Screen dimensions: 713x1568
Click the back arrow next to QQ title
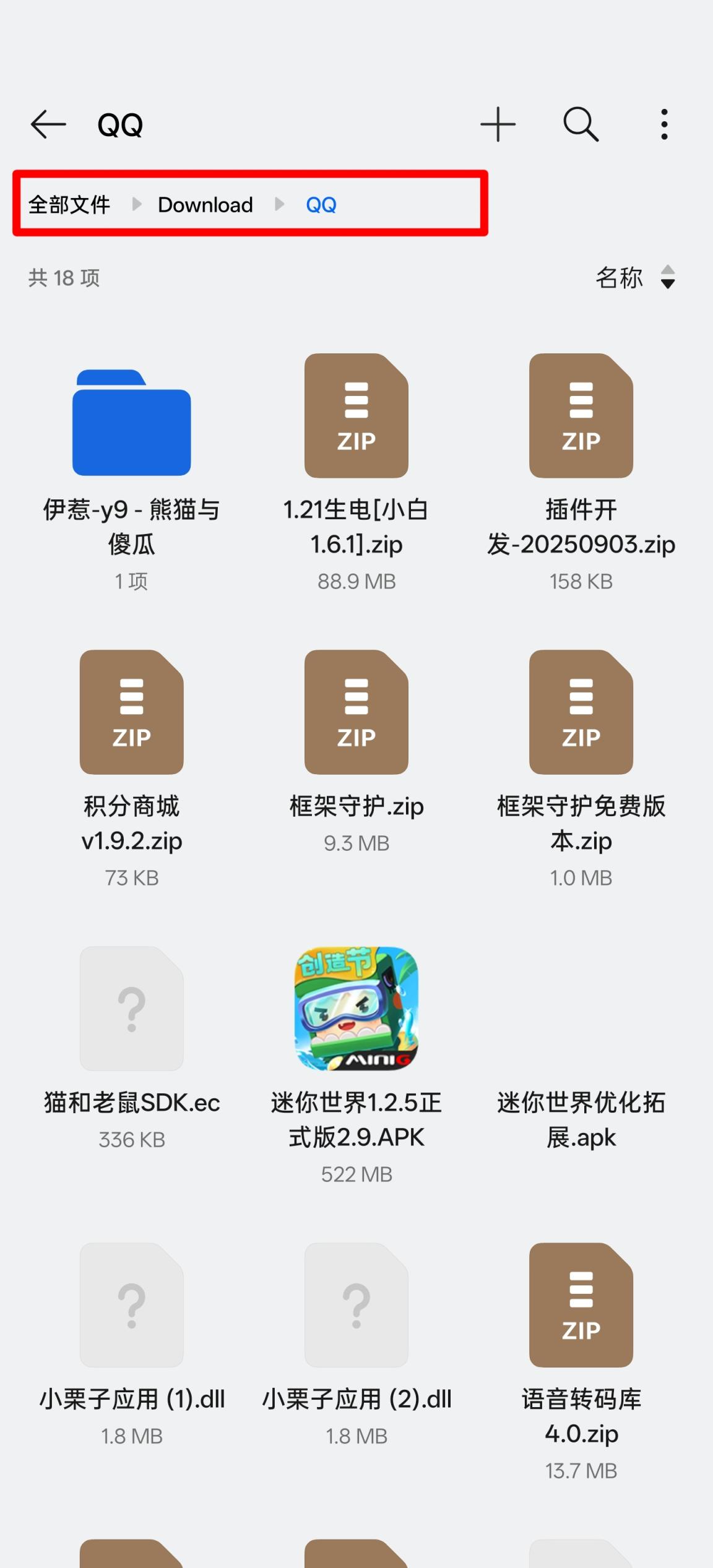(x=48, y=124)
